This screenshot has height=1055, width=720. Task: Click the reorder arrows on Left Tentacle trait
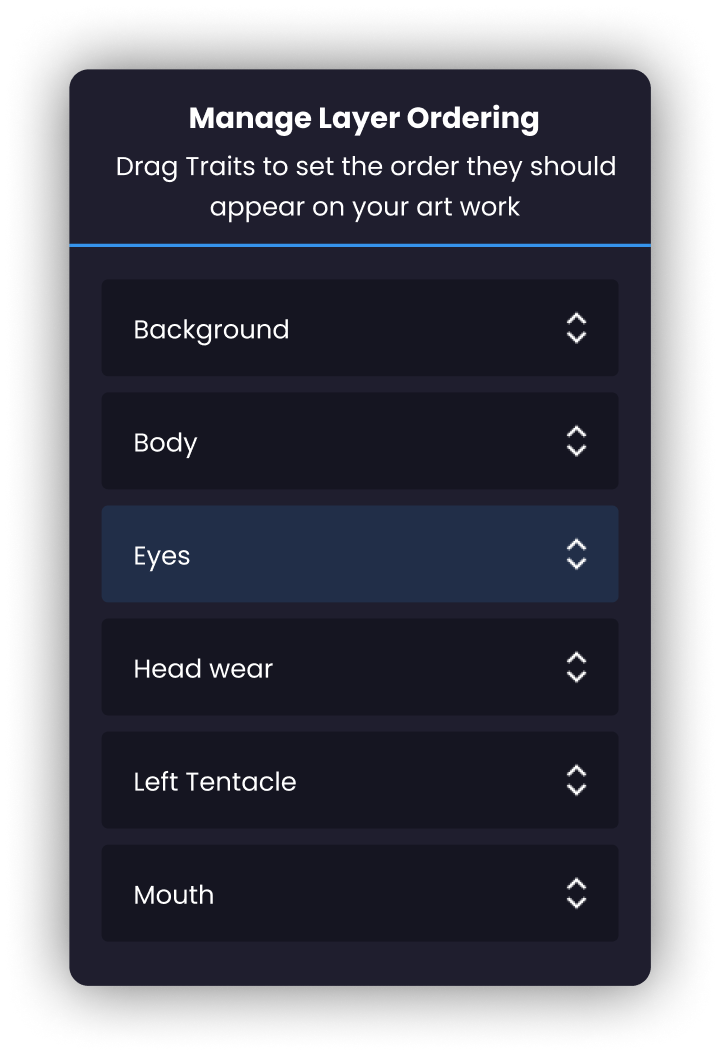point(577,781)
